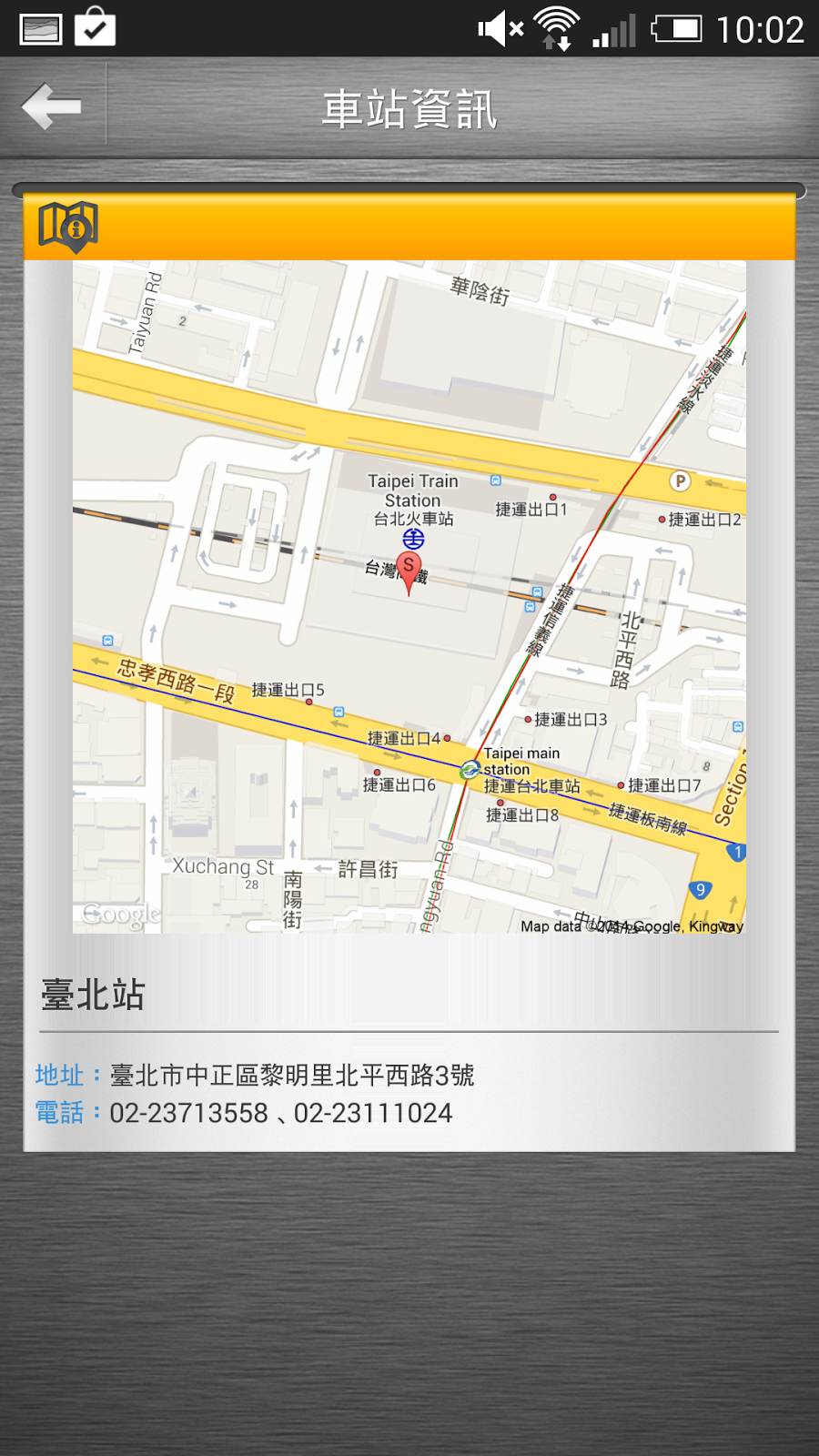Open the Taipei station map image
819x1456 pixels.
(409, 597)
